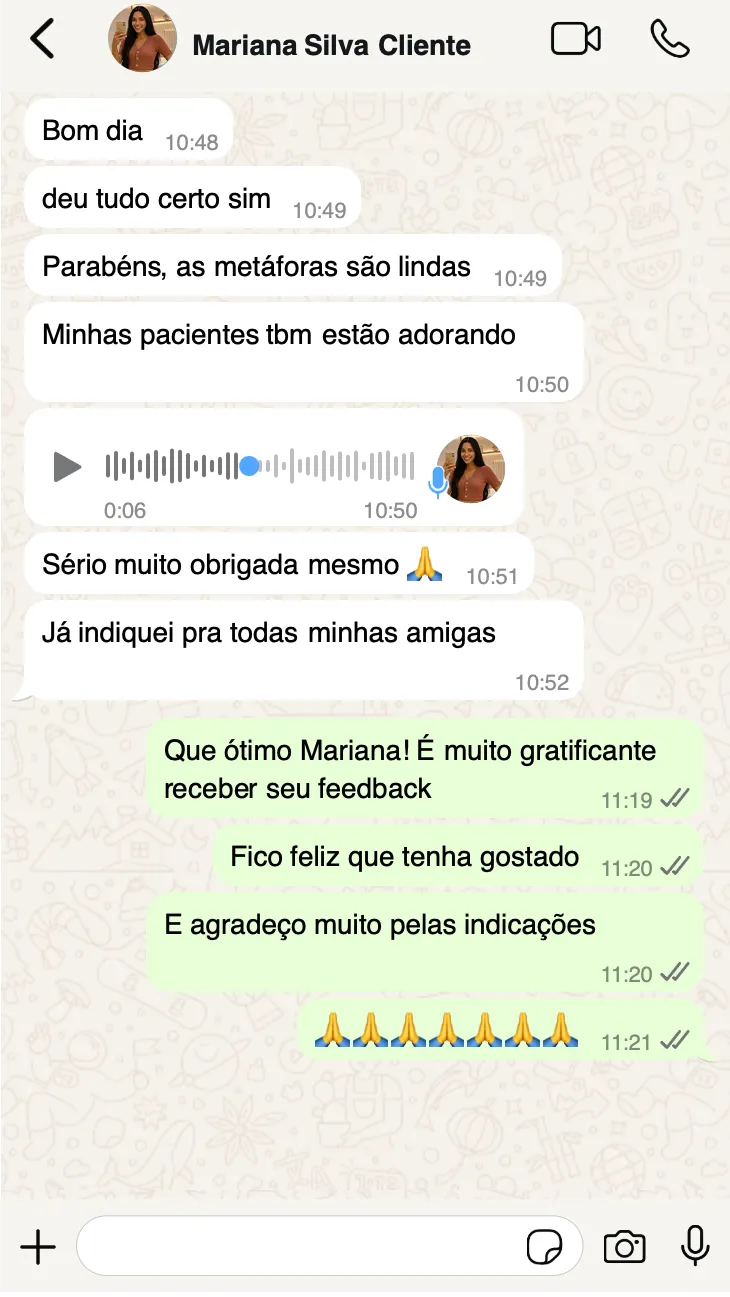The image size is (730, 1297).
Task: Open Mariana Silva Cliente's contact info
Action: [x=330, y=45]
